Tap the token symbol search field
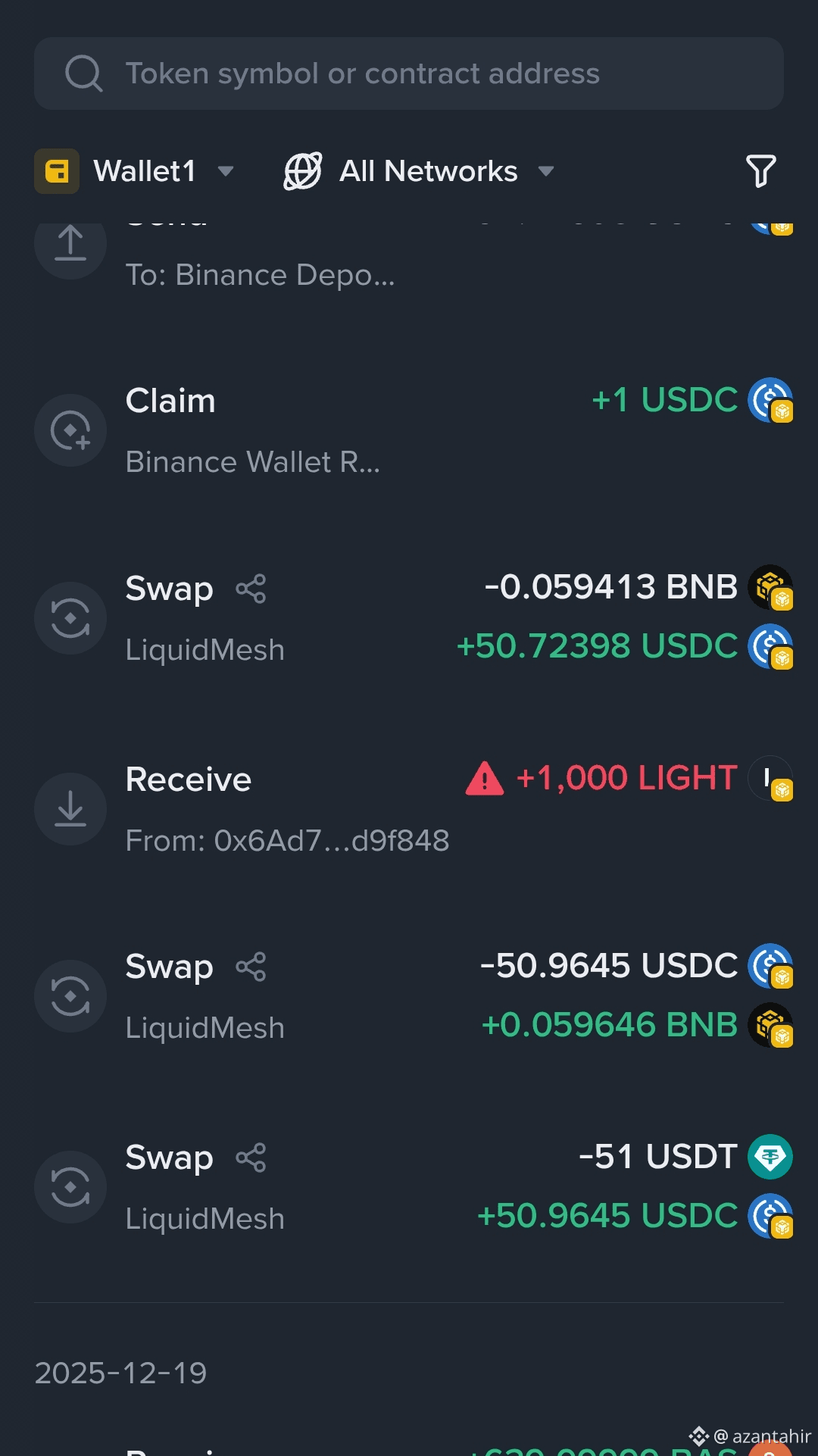This screenshot has height=1456, width=818. tap(409, 73)
